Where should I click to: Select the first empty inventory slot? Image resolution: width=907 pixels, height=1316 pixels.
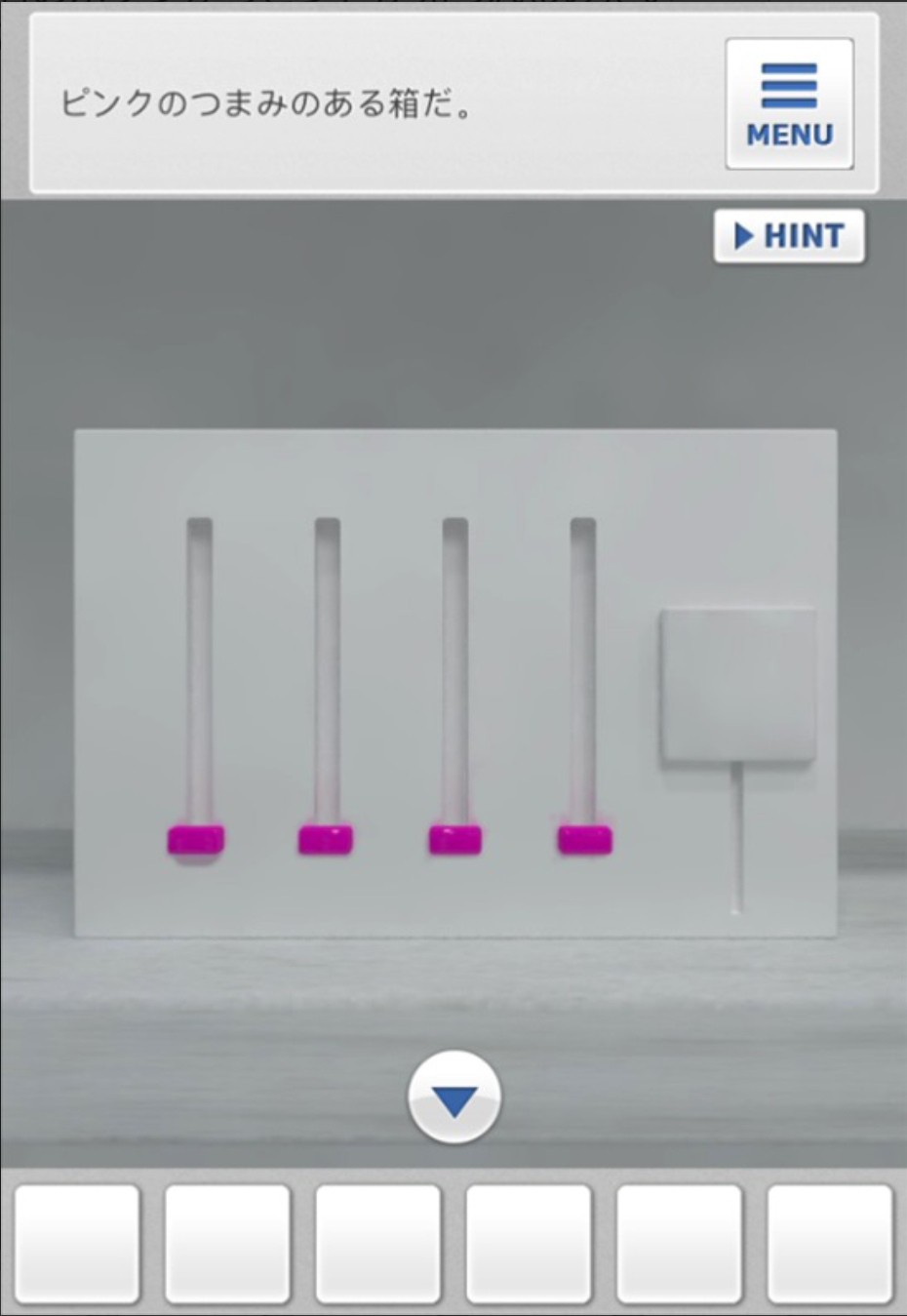pos(78,1244)
